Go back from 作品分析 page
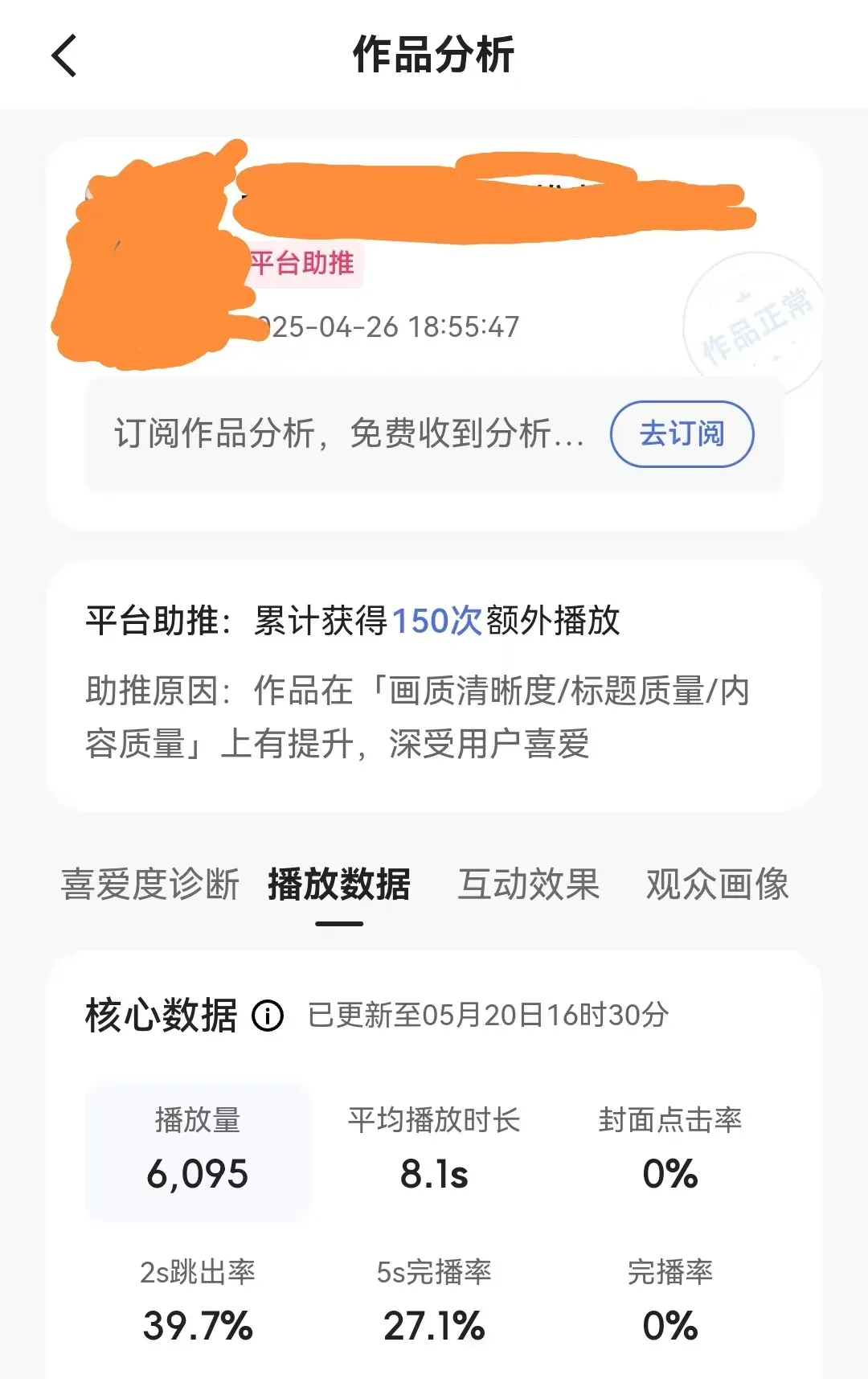Screen dimensions: 868x1379 (x=64, y=55)
